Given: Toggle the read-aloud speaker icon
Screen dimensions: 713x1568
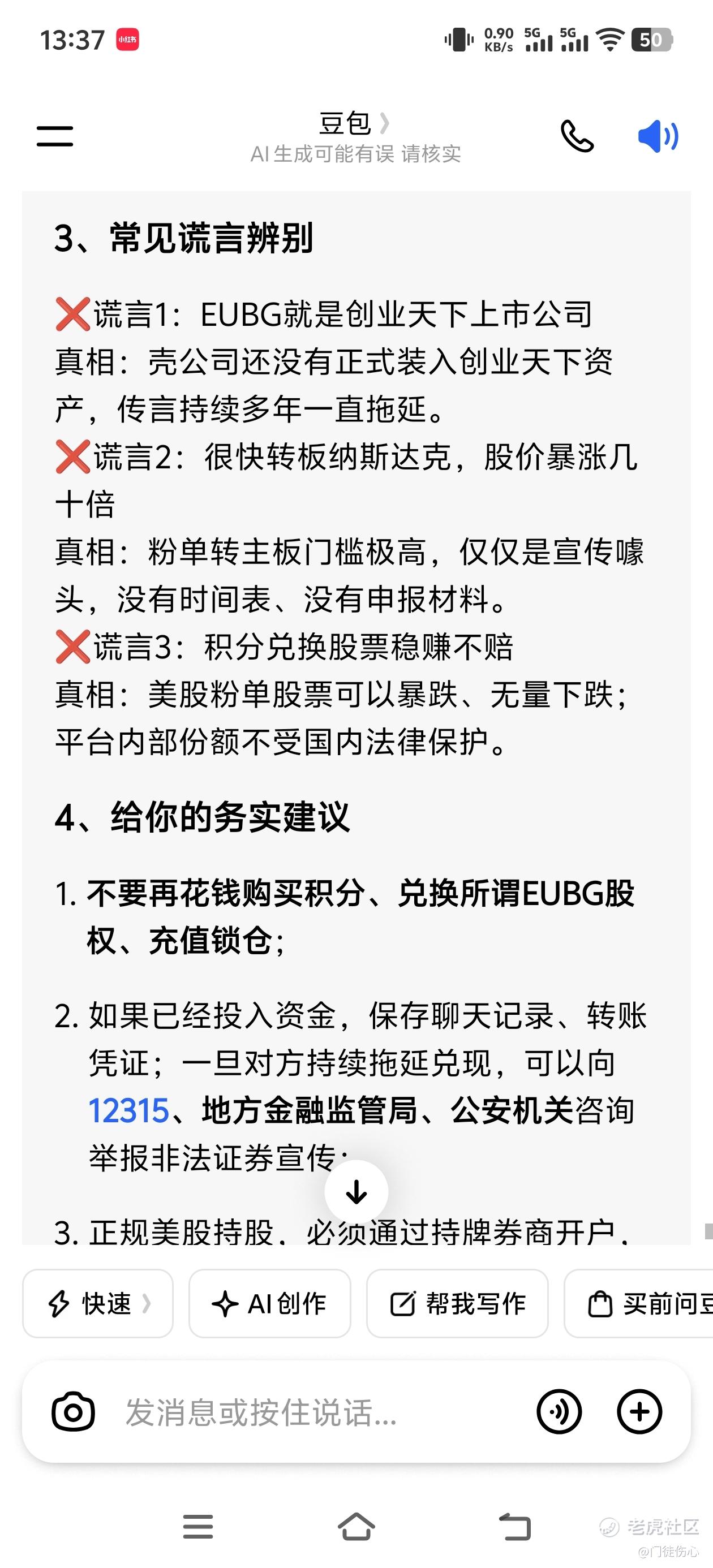Looking at the screenshot, I should tap(658, 136).
